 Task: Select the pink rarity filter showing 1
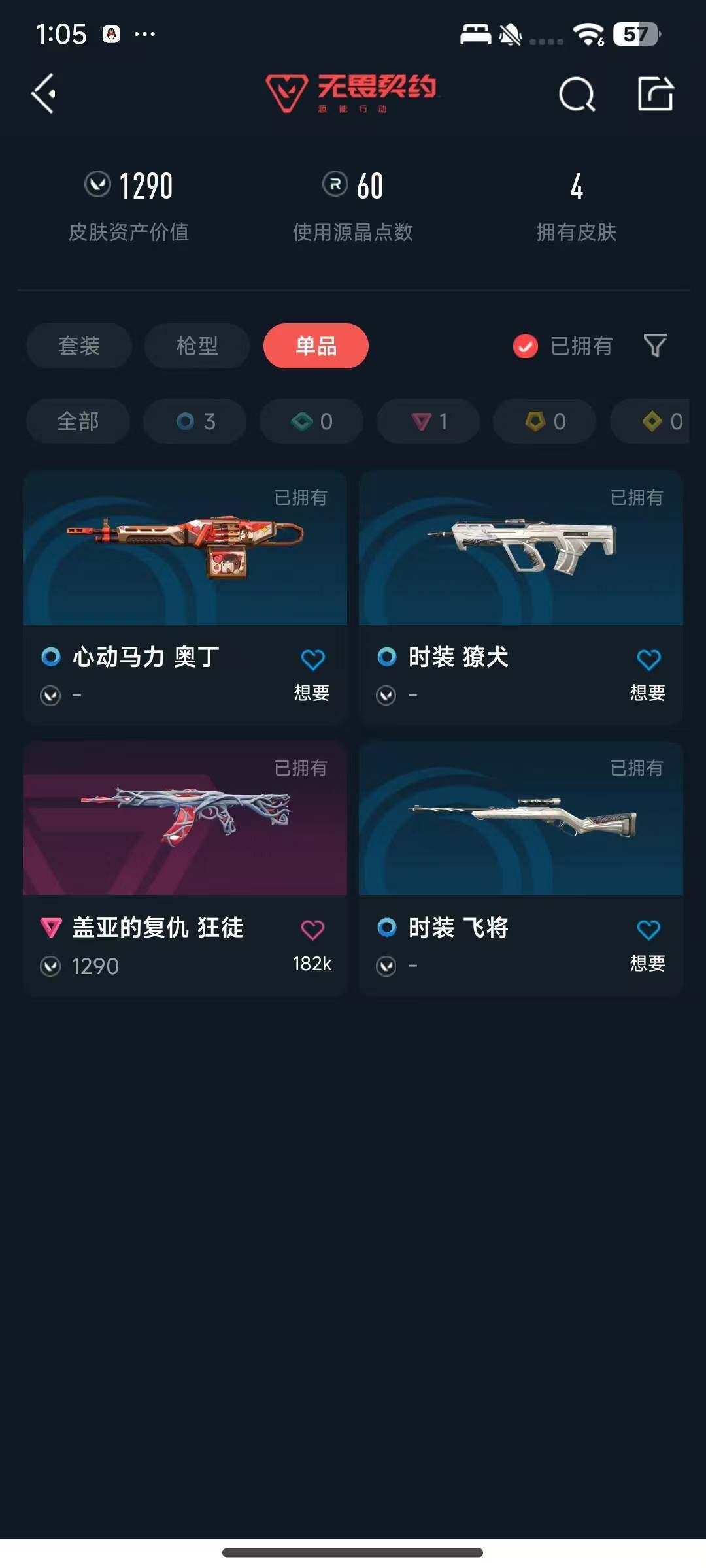[x=428, y=421]
